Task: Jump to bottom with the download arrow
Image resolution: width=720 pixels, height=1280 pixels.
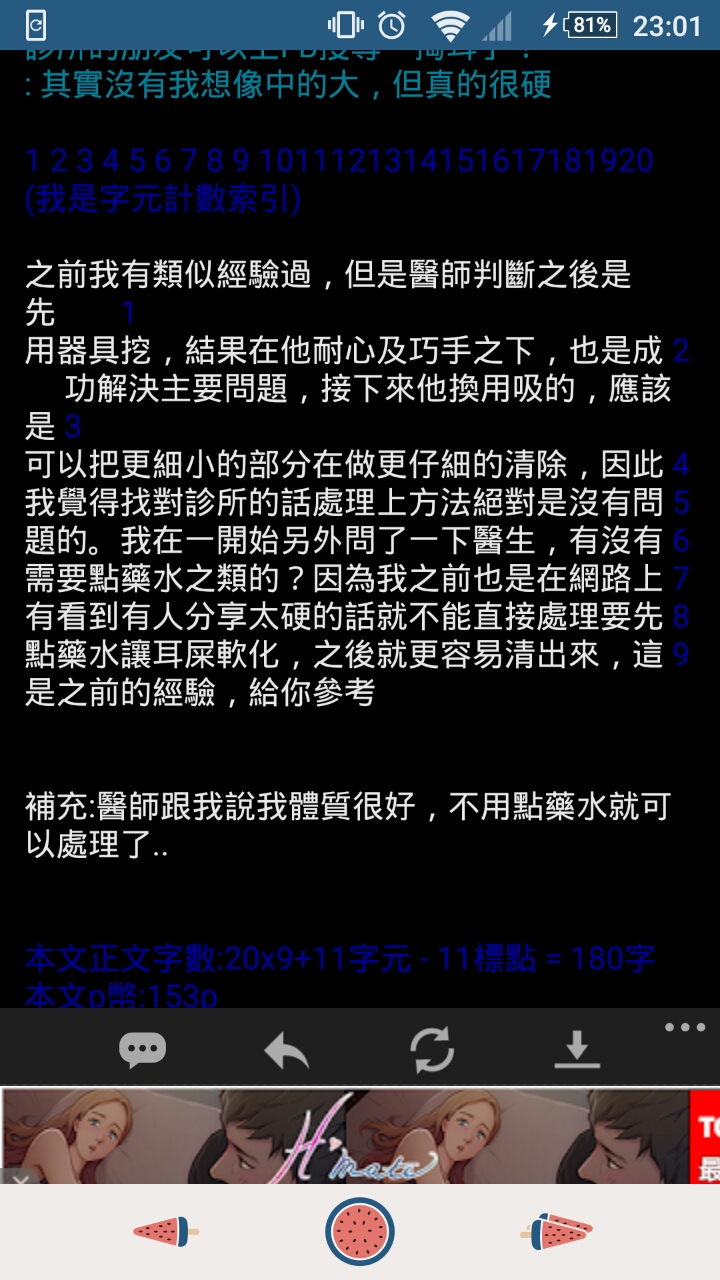Action: point(577,1050)
